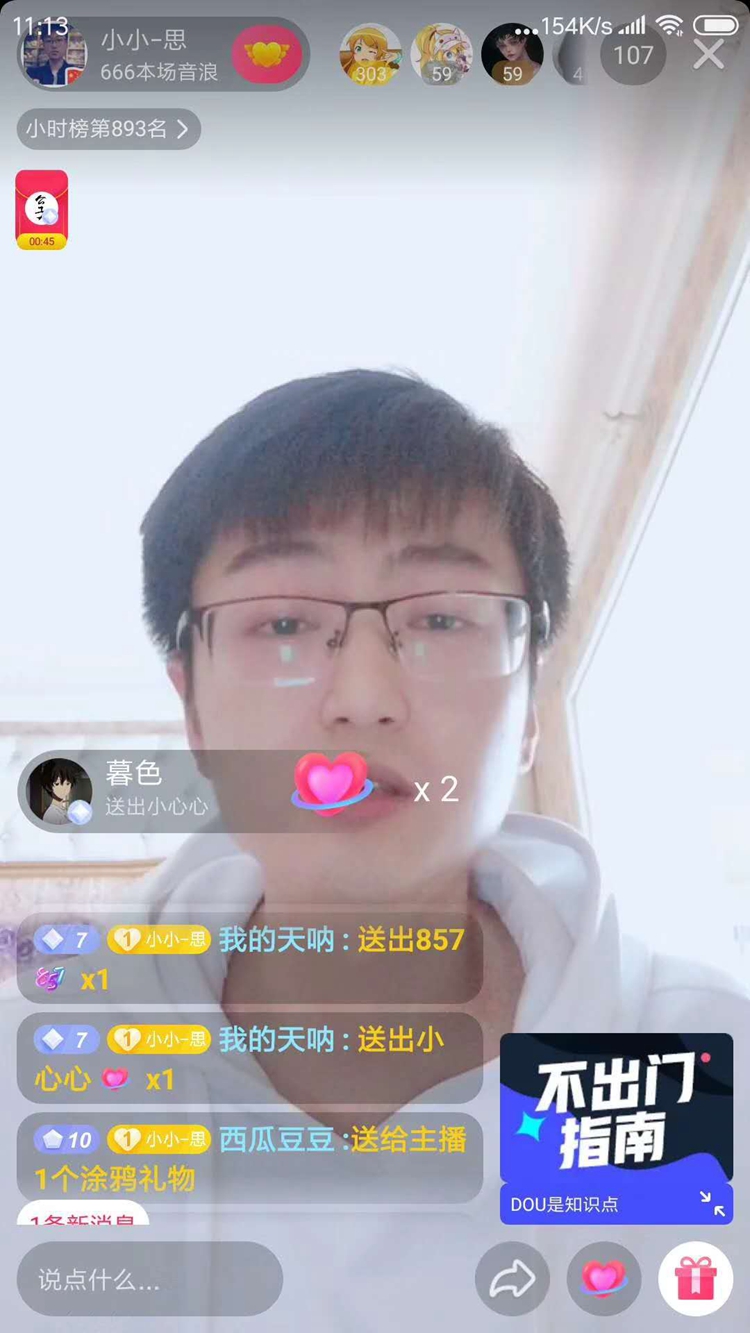This screenshot has height=1333, width=750.
Task: View the 107 online viewers list
Action: 632,55
